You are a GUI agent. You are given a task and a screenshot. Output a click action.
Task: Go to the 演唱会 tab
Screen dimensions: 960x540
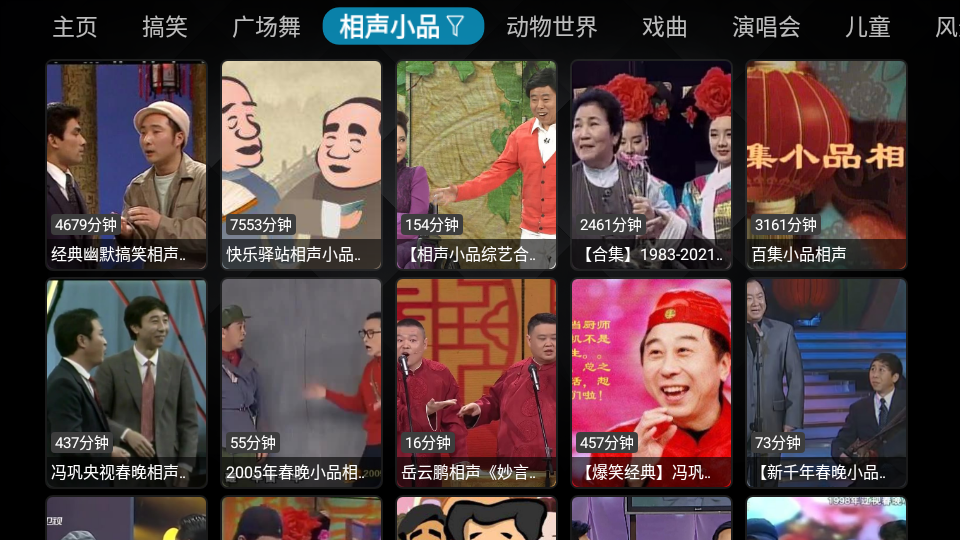pos(767,27)
